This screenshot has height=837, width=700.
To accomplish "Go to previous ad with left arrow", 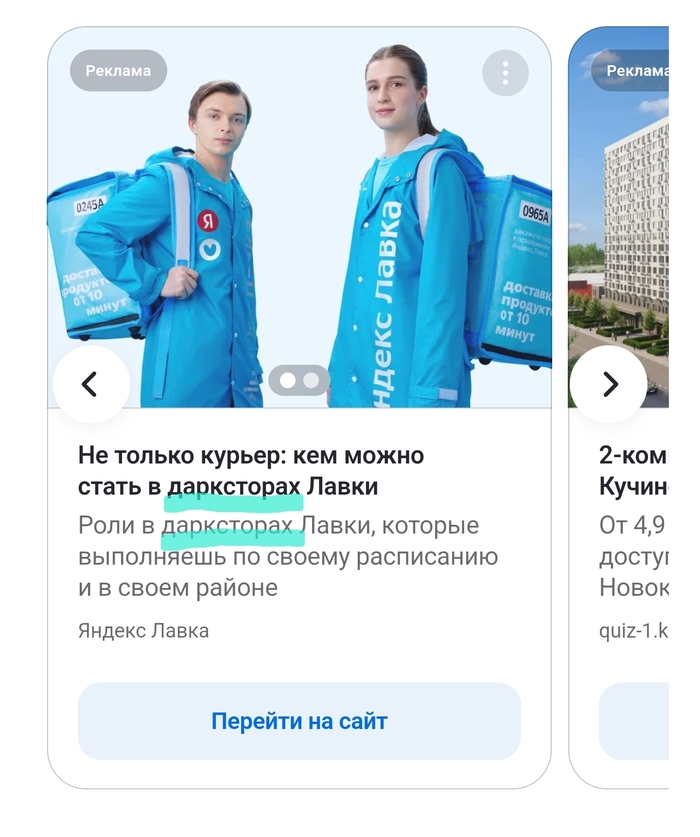I will (90, 384).
